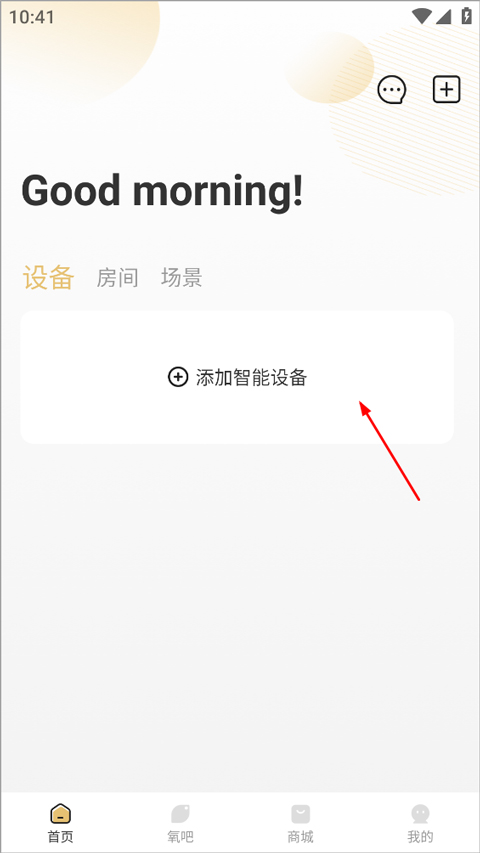
Task: Open the 我的 profile tab
Action: click(420, 824)
